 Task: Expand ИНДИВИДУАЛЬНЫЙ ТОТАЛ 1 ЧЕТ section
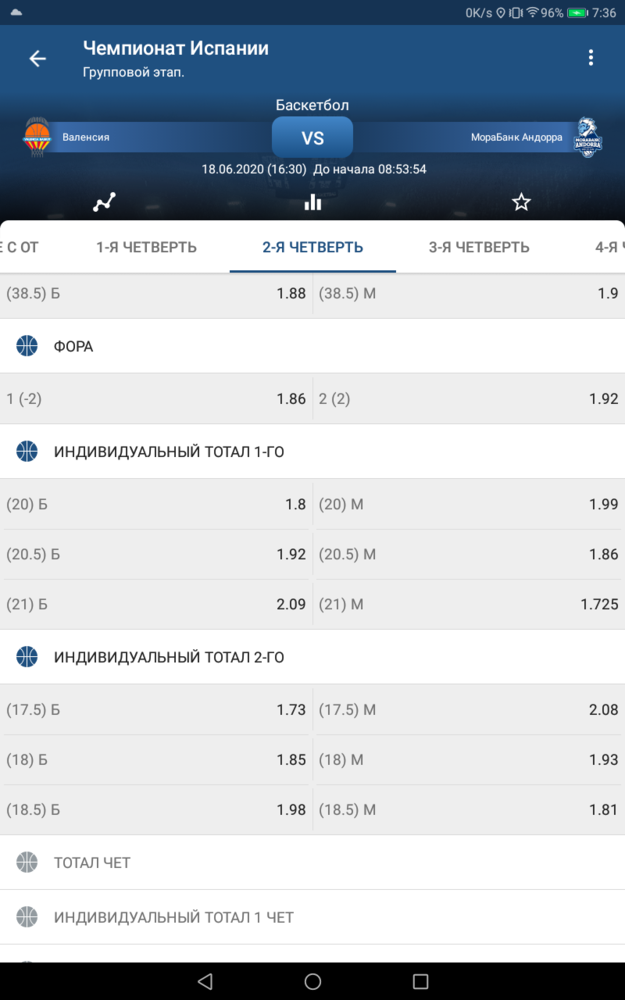click(312, 917)
